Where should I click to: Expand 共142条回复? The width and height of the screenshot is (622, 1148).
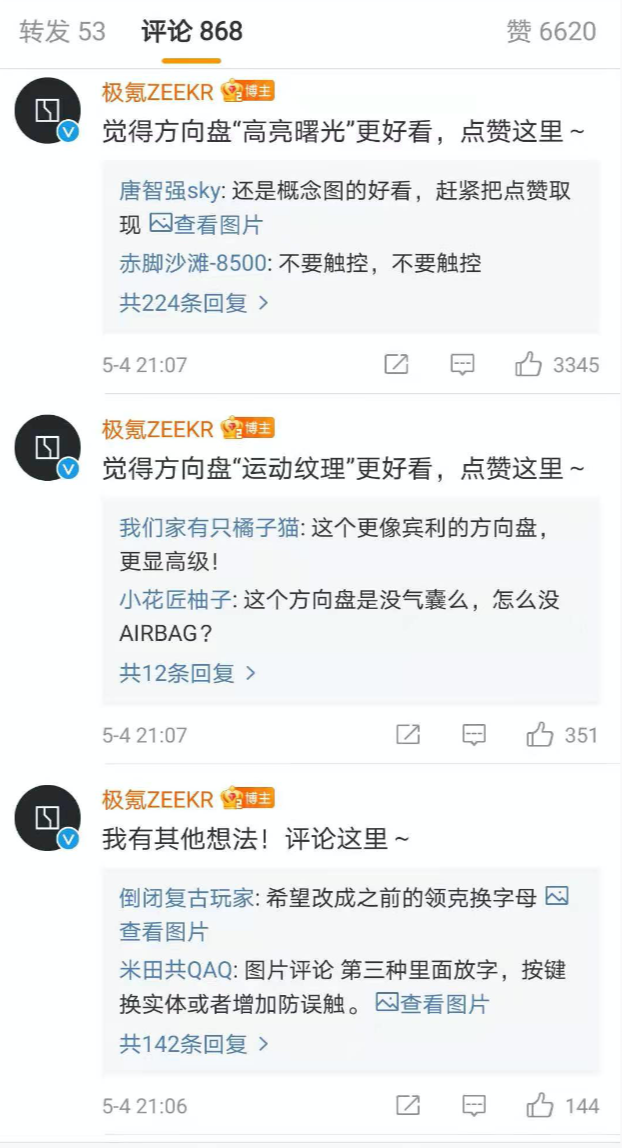coord(194,1044)
